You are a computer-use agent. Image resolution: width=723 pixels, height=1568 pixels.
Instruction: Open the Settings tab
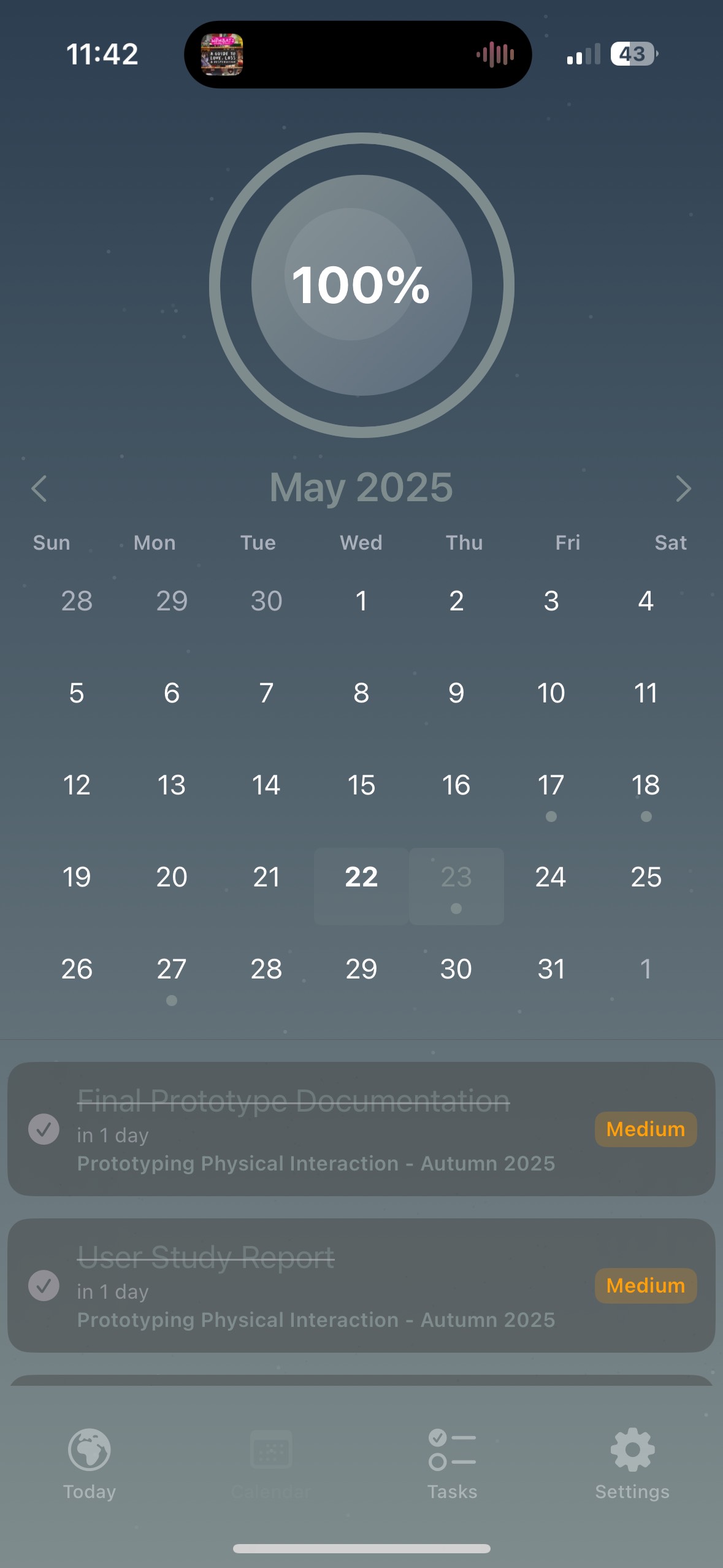click(x=632, y=1463)
